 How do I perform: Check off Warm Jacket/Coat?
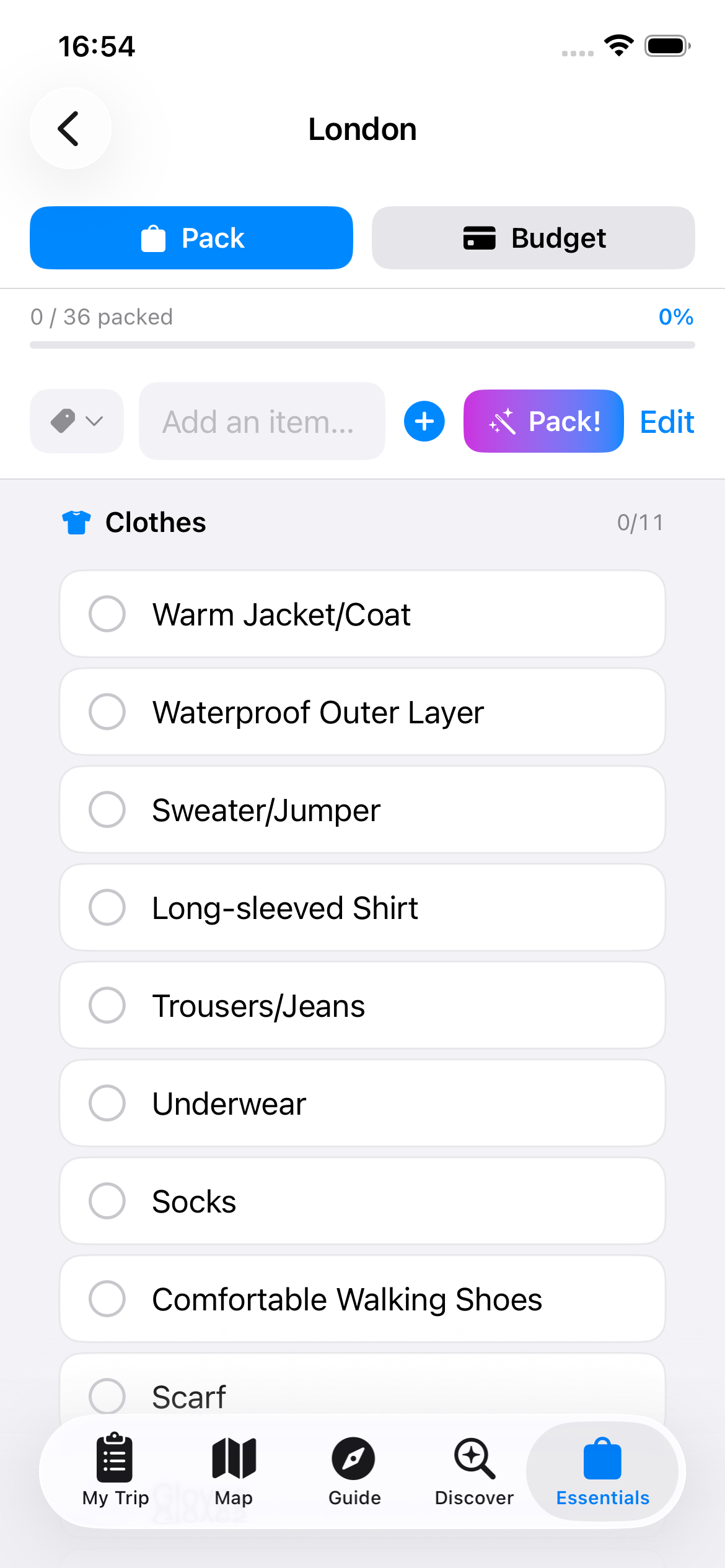tap(107, 614)
